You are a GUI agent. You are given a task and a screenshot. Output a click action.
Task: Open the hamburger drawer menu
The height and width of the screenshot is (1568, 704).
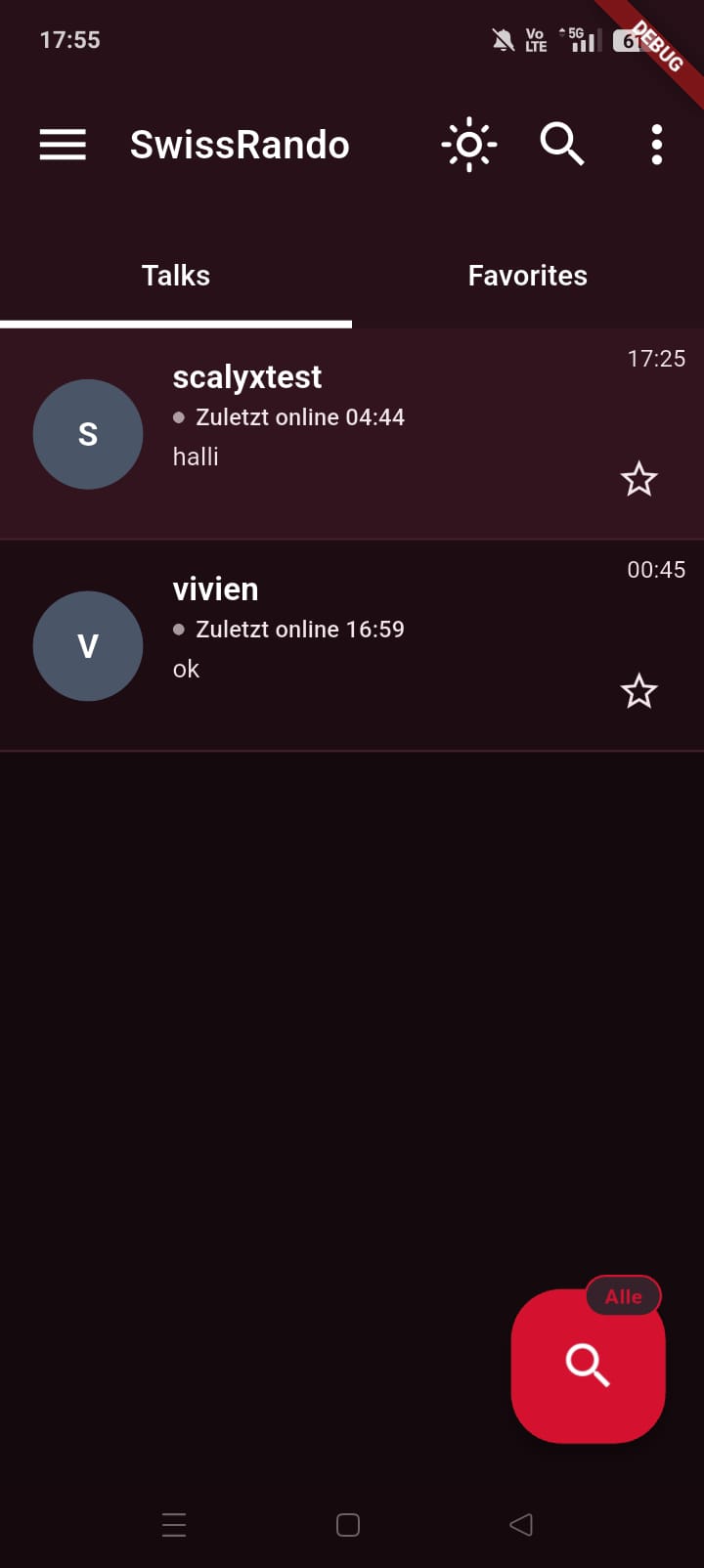(63, 145)
